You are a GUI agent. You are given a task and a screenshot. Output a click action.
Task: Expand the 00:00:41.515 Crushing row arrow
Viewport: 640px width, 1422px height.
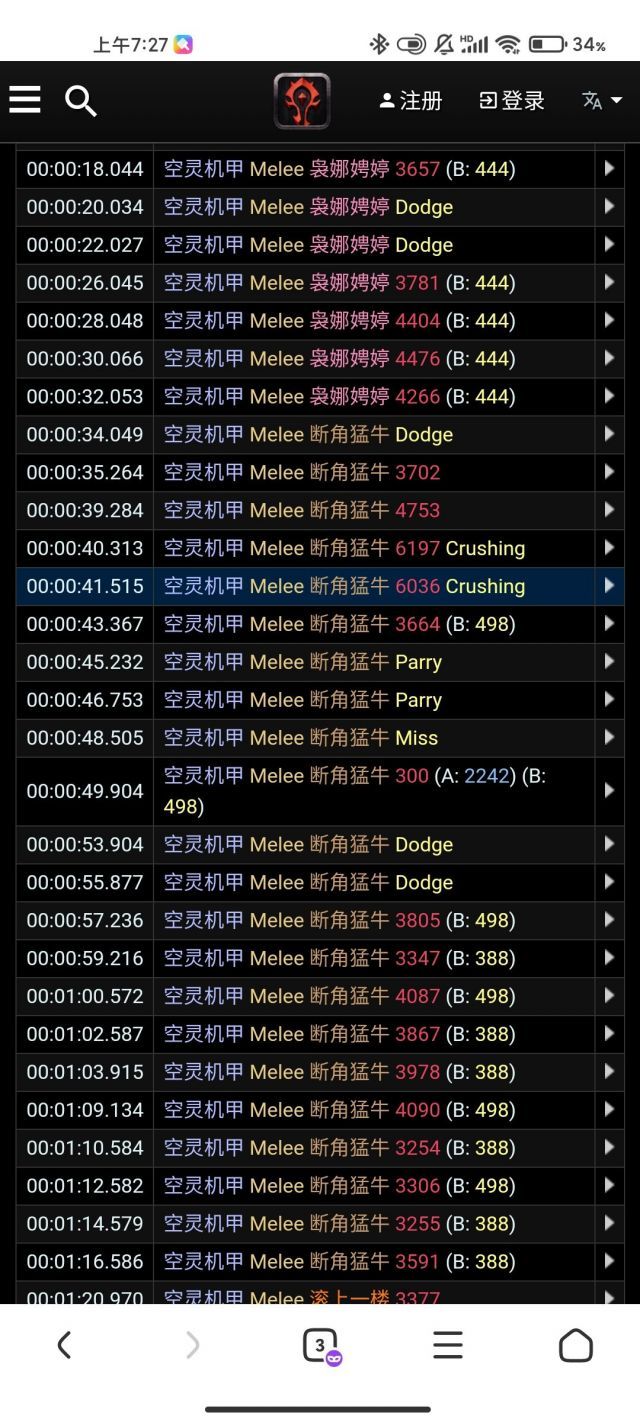tap(609, 586)
